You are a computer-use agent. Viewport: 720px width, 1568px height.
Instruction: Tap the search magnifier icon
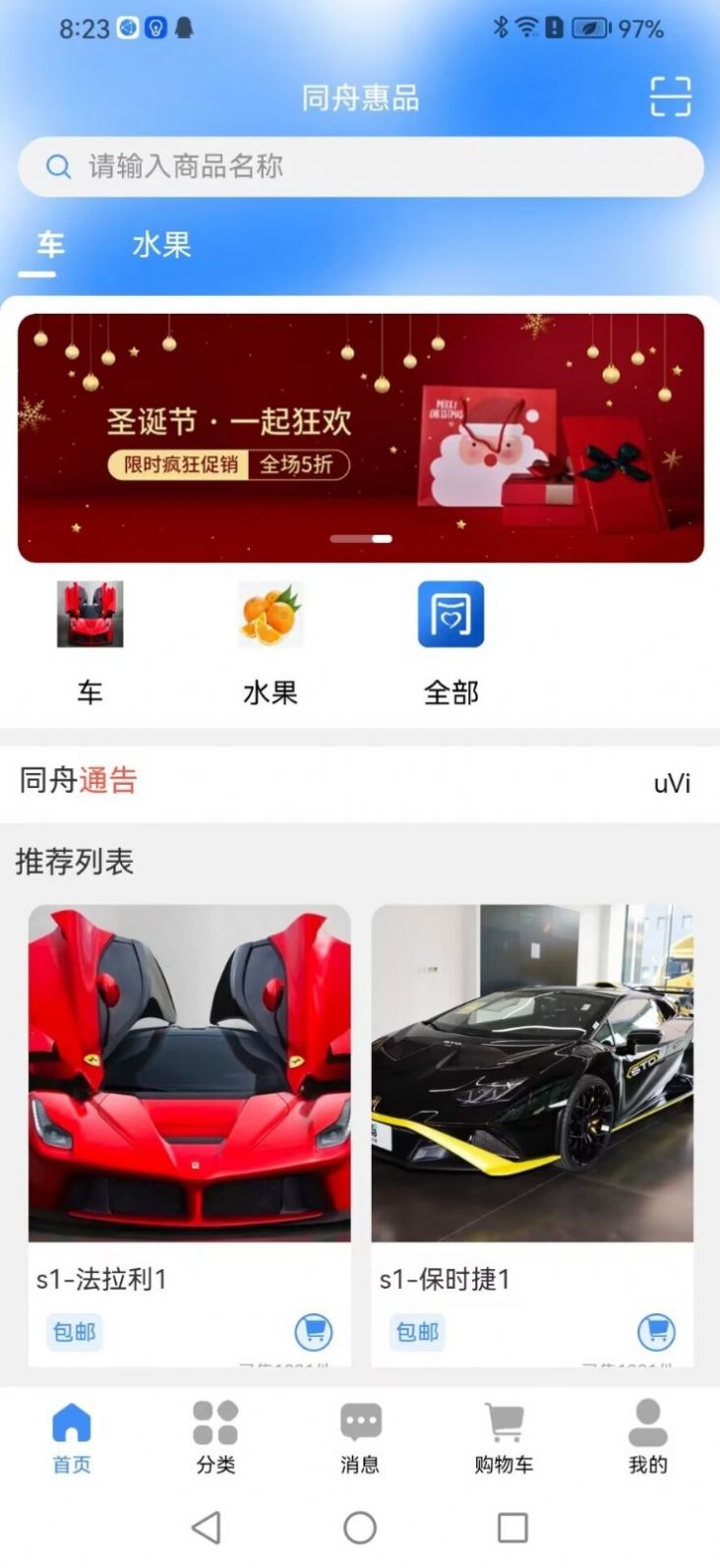[58, 166]
